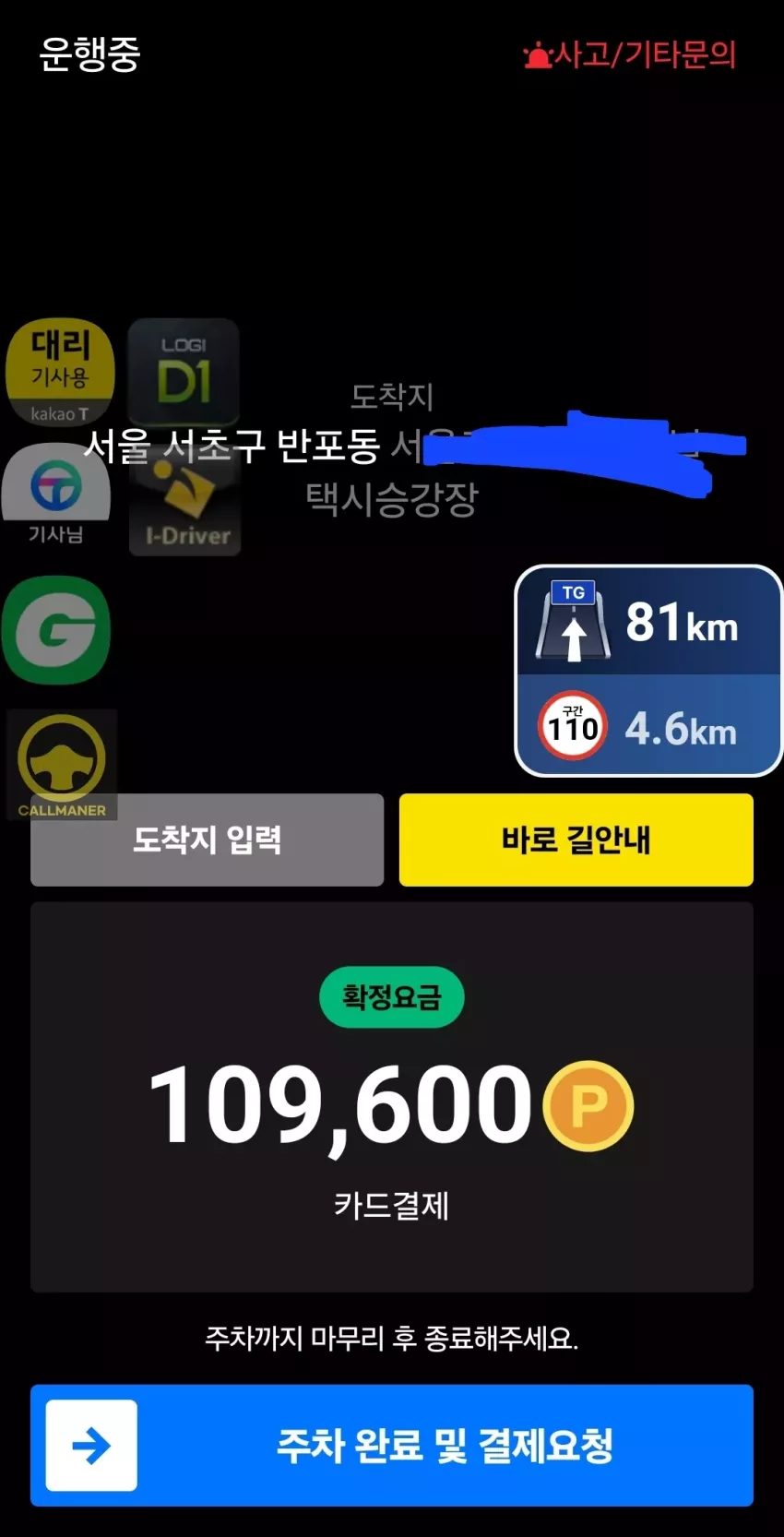Tap the green G floating app icon
The width and height of the screenshot is (784, 1537).
click(x=56, y=631)
